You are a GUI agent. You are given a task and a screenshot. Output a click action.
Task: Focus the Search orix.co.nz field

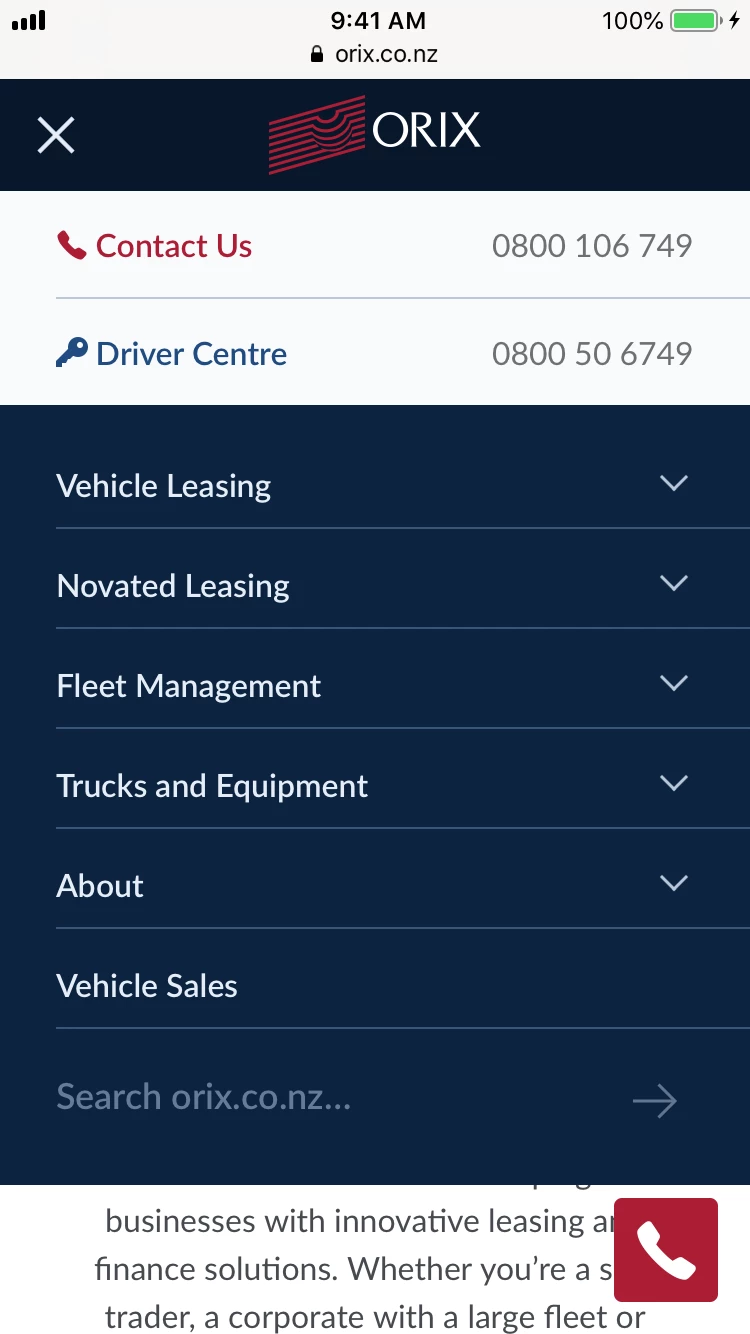coord(300,1098)
